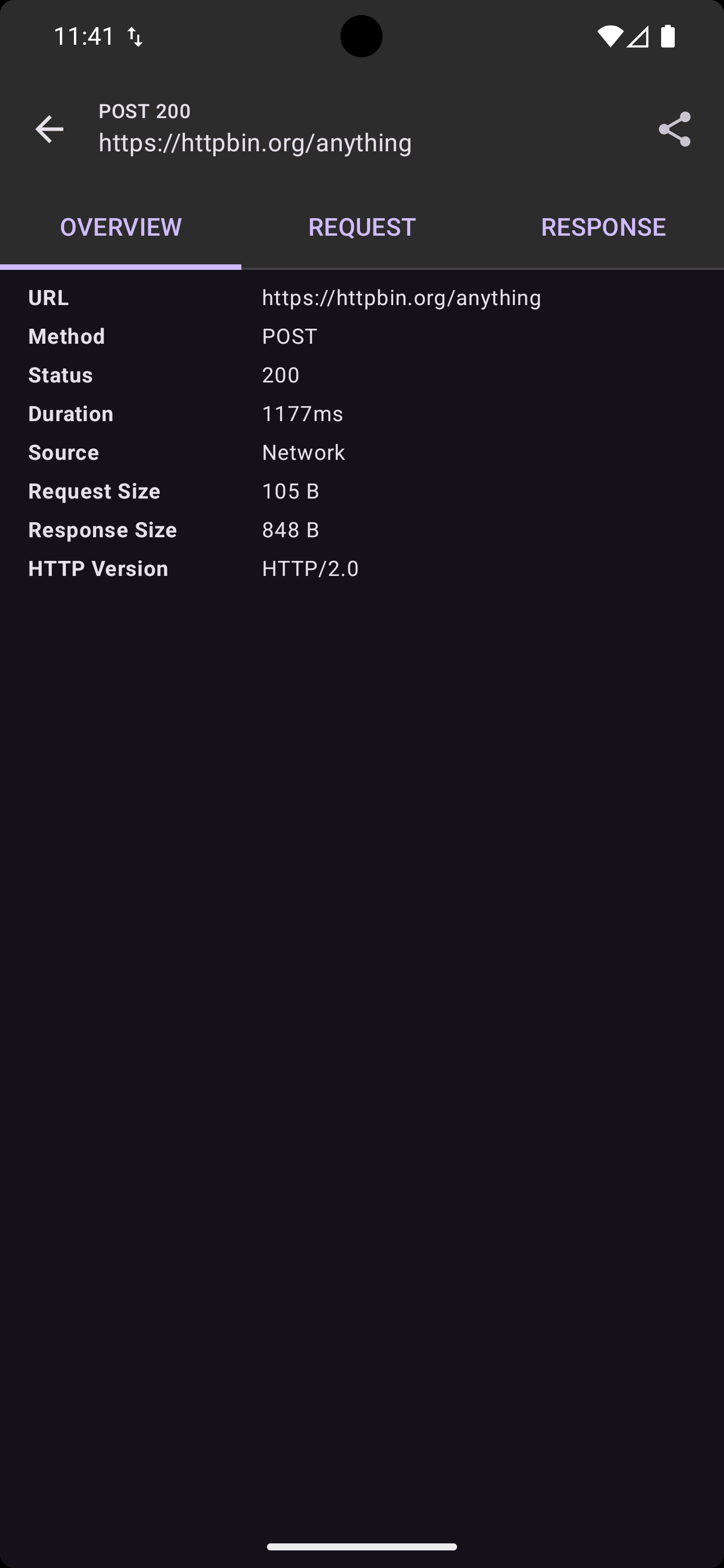
Task: Select the OVERVIEW tab
Action: tap(120, 227)
